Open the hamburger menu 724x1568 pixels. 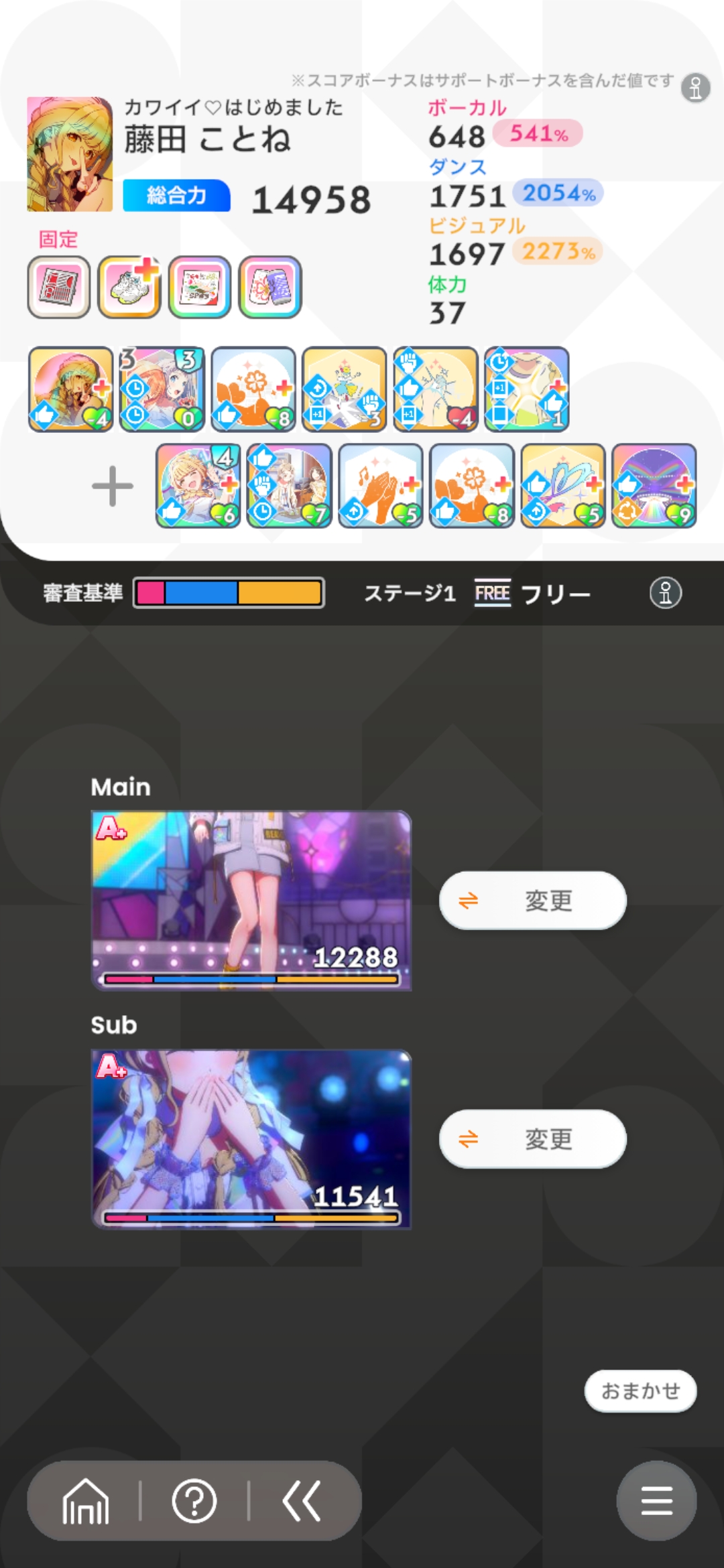click(x=656, y=1500)
